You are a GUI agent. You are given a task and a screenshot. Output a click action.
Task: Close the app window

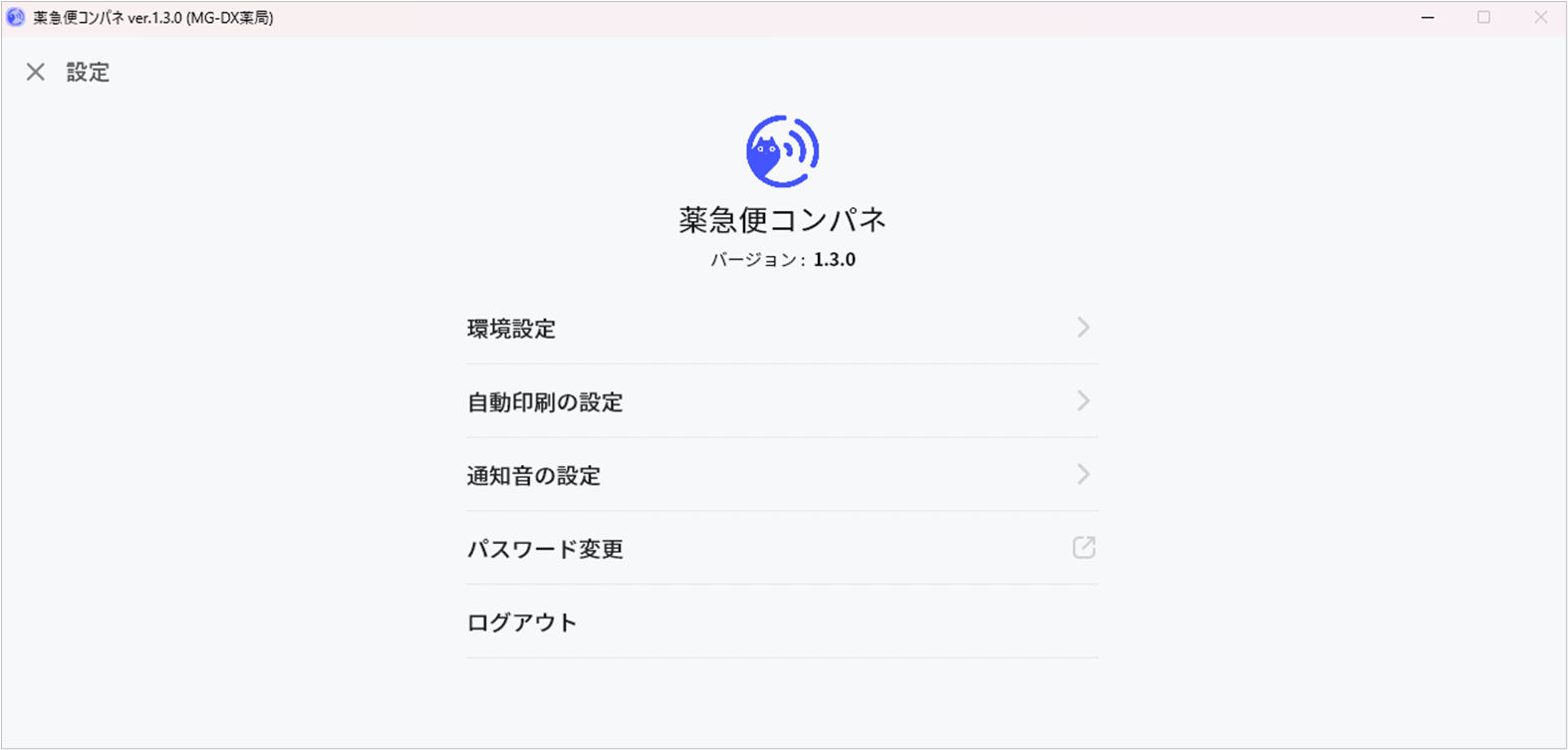(x=1540, y=18)
